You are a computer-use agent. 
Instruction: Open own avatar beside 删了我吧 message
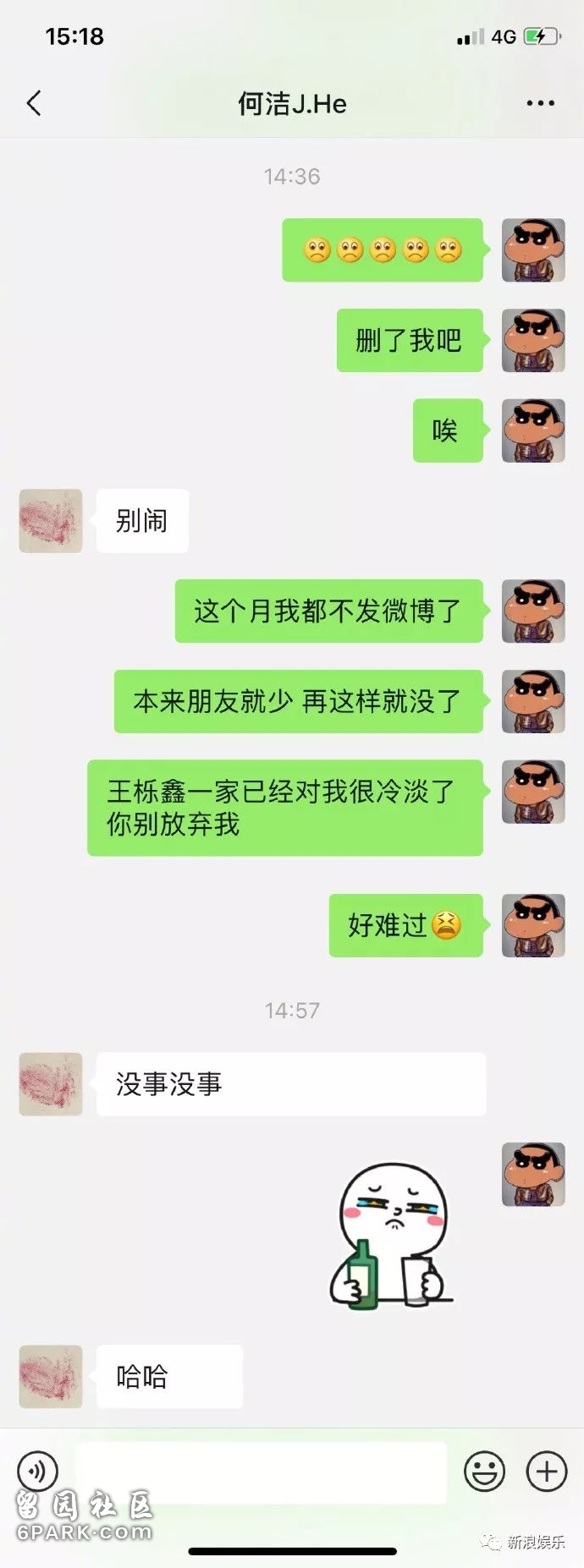tap(533, 340)
